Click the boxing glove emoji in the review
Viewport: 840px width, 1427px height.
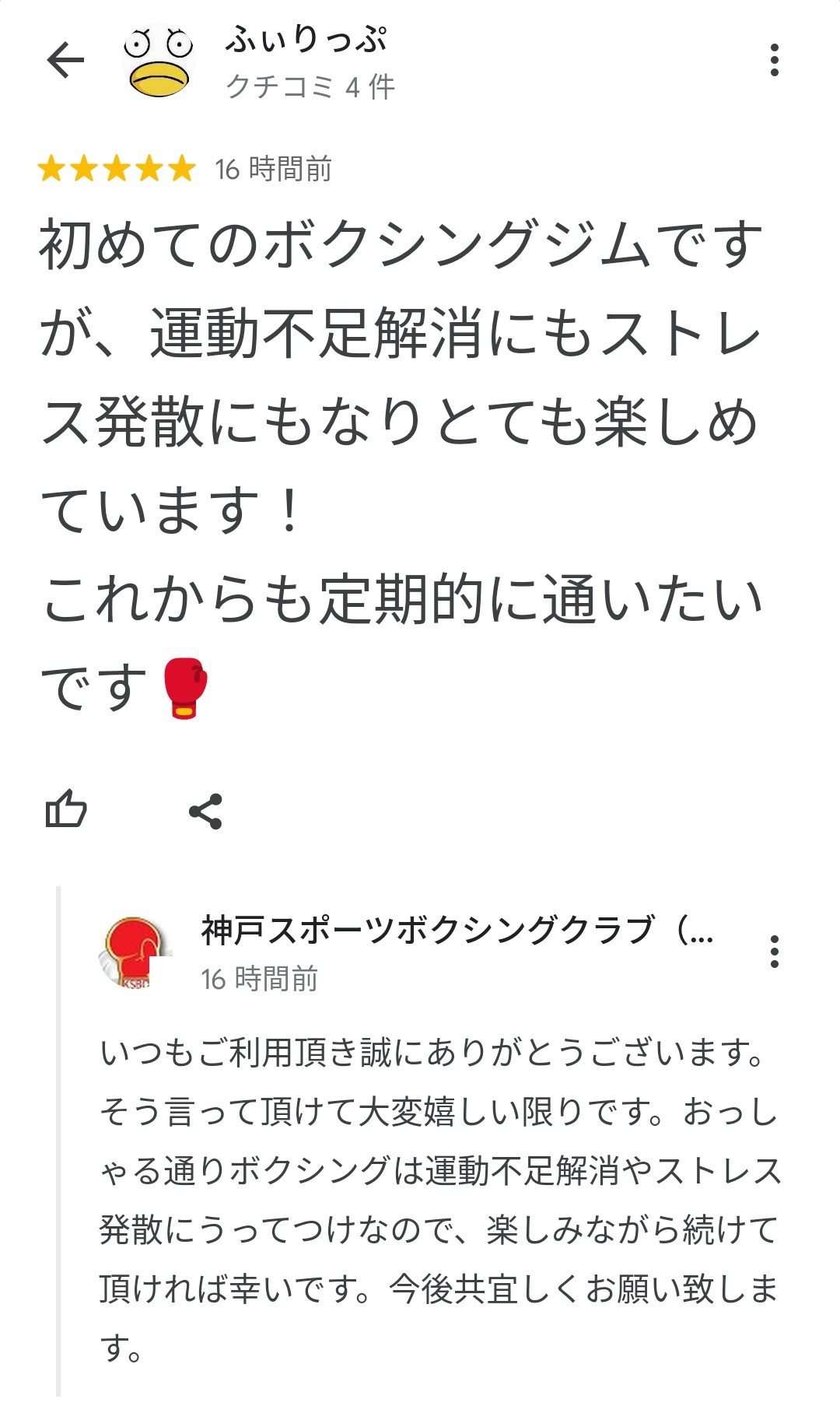tap(185, 689)
